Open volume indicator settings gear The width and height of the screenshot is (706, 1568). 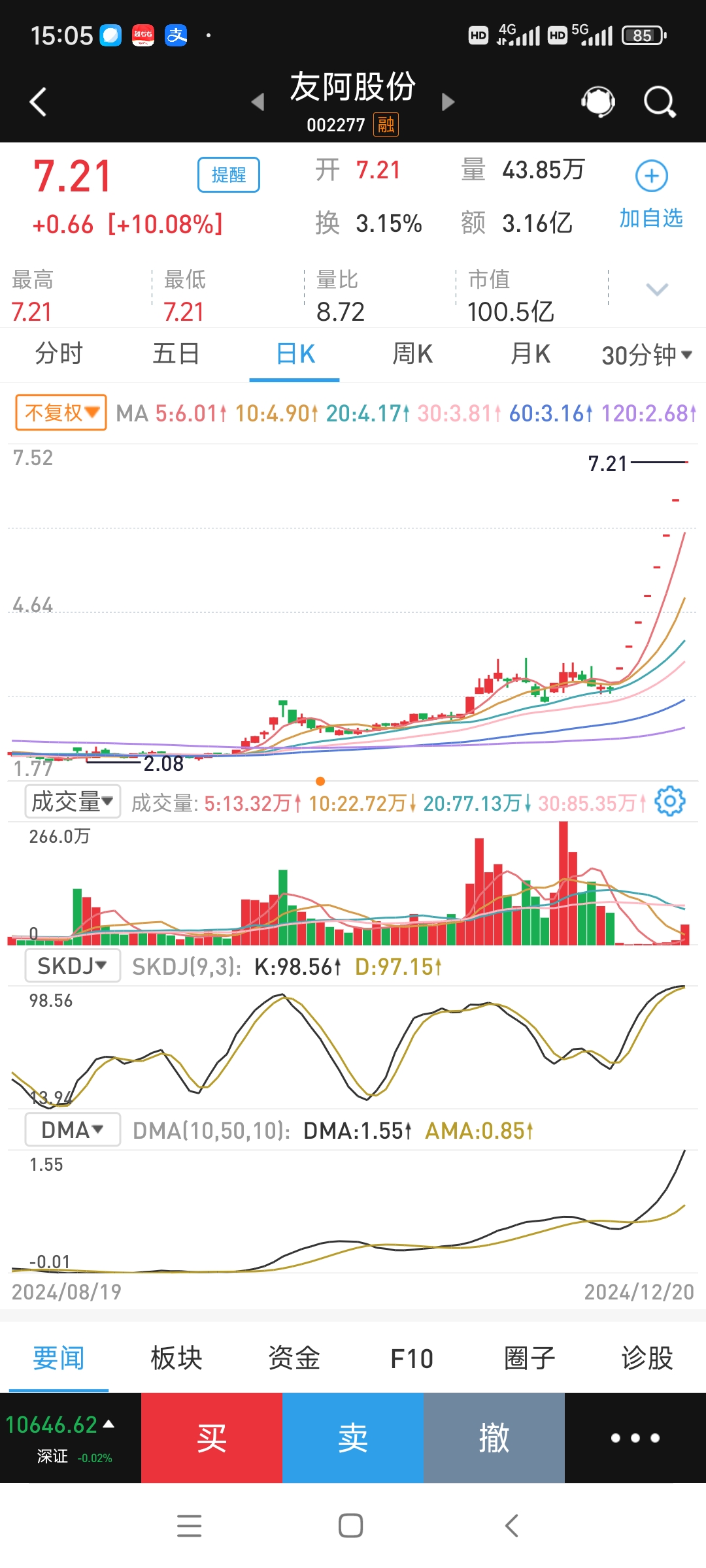tap(675, 802)
